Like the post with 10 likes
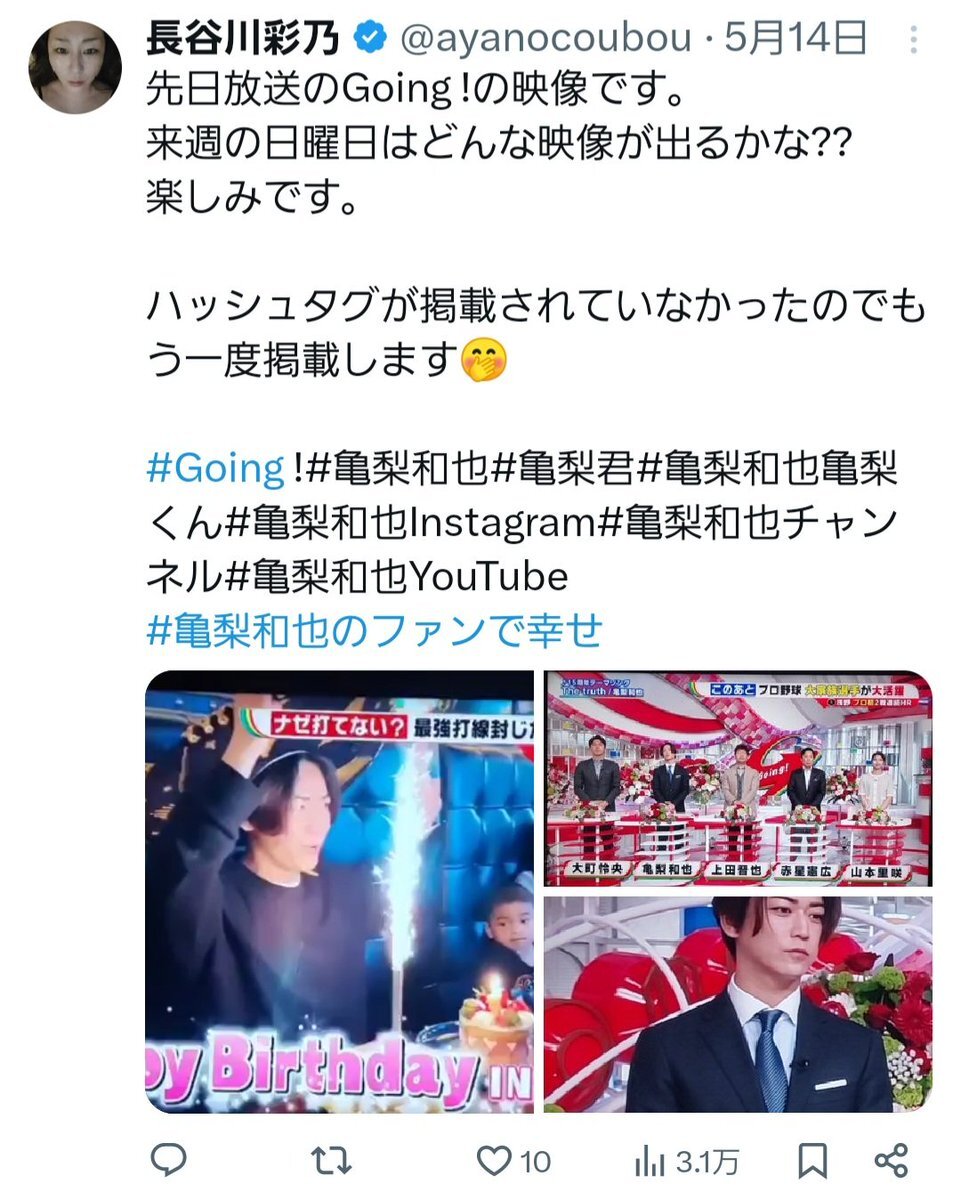 (513, 1160)
